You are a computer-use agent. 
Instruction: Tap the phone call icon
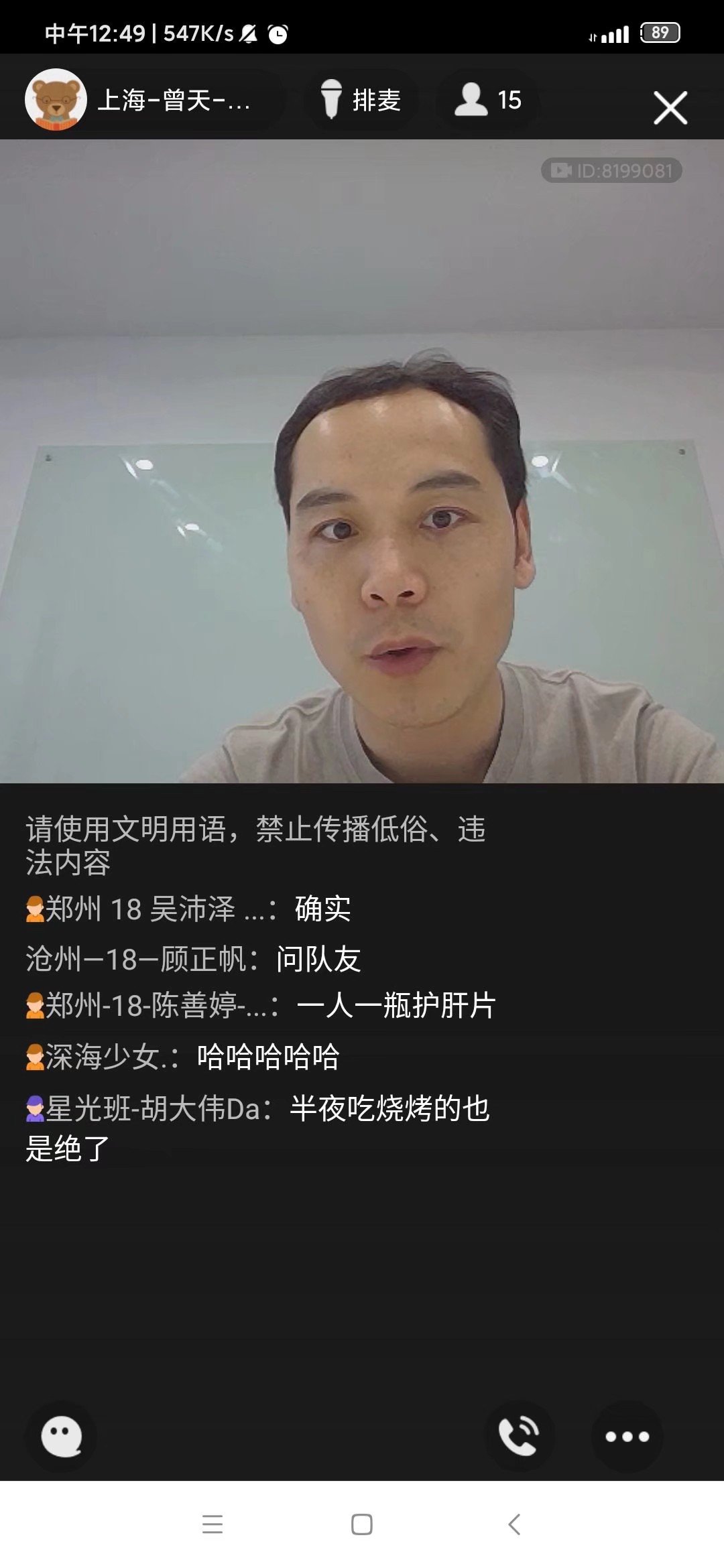point(519,1436)
